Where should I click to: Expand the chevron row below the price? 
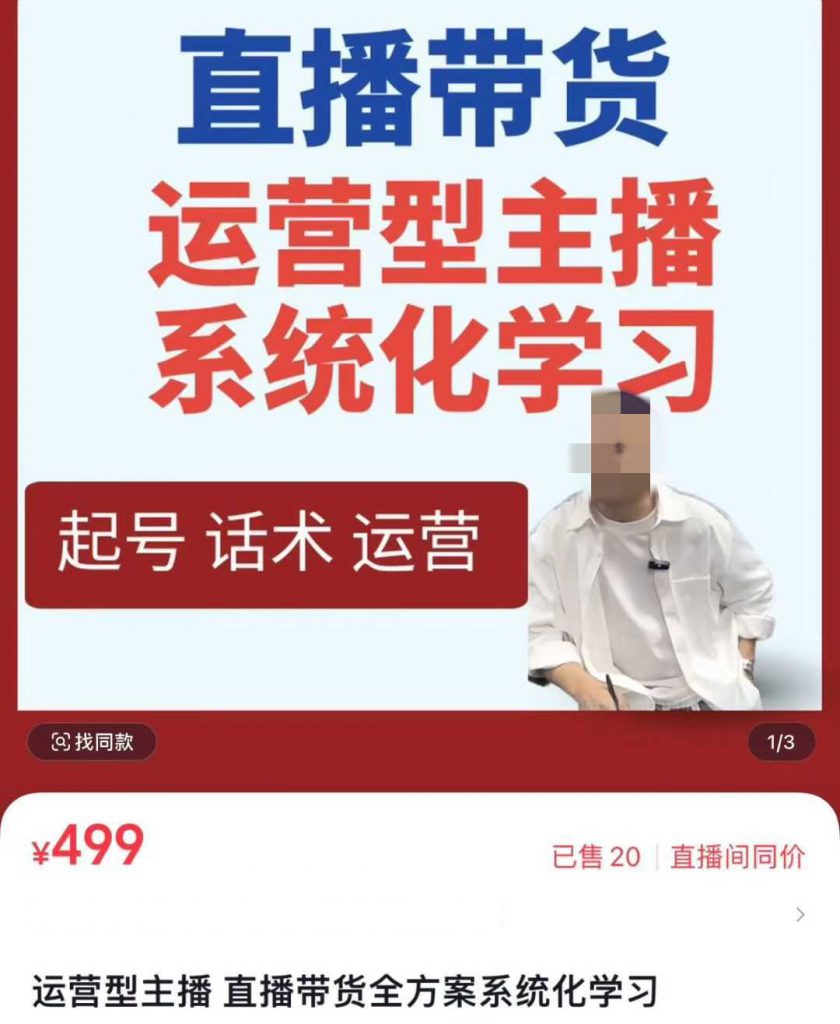point(799,914)
